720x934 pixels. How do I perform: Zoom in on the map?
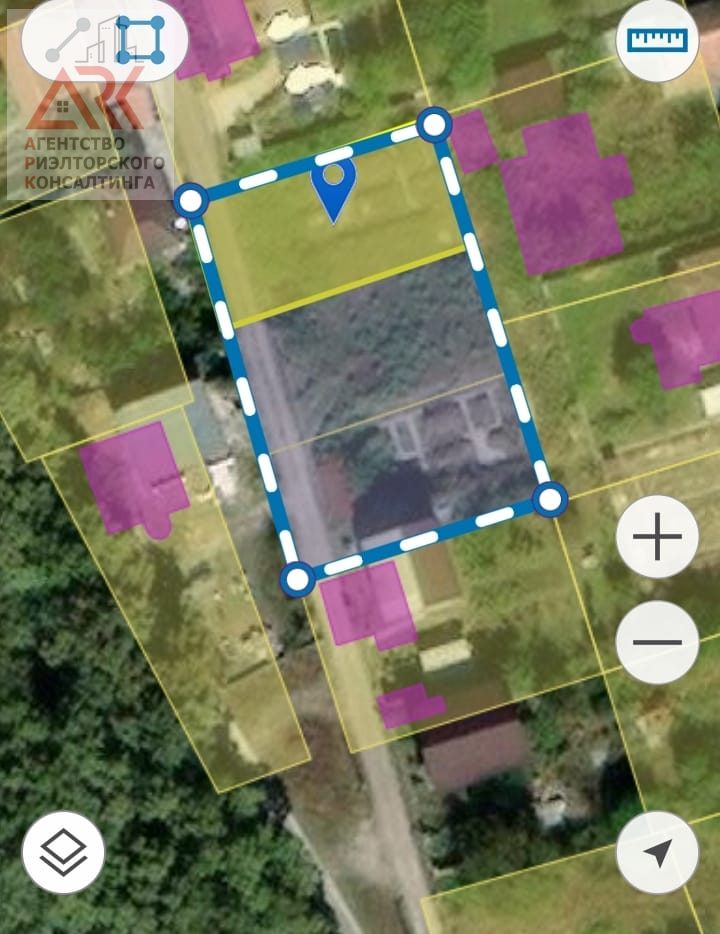[x=657, y=537]
